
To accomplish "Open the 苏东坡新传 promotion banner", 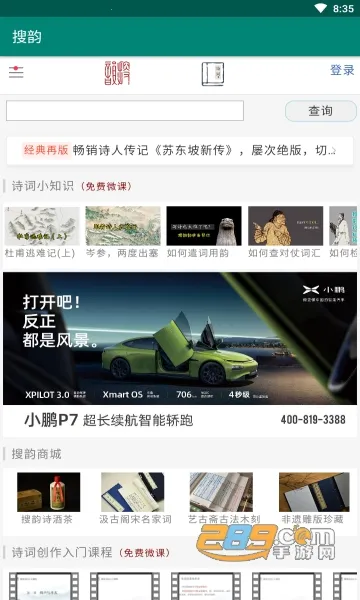I will coord(180,150).
